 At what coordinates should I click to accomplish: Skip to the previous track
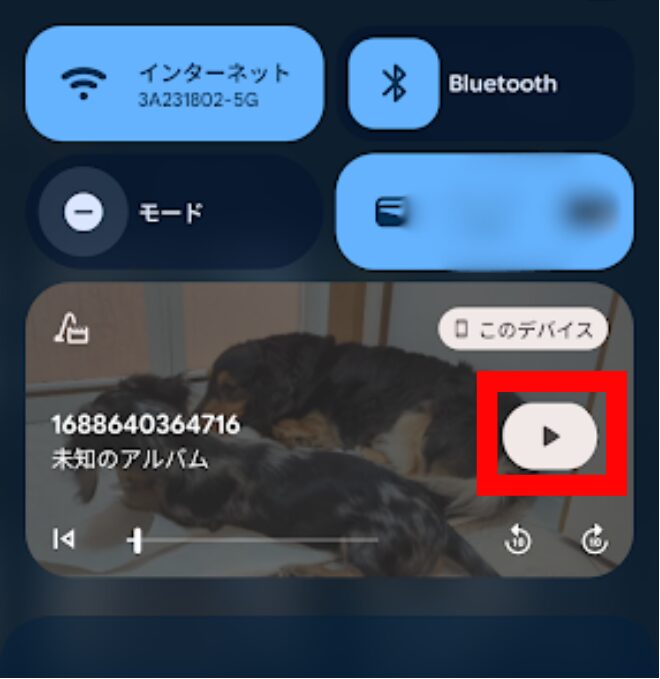[x=63, y=540]
